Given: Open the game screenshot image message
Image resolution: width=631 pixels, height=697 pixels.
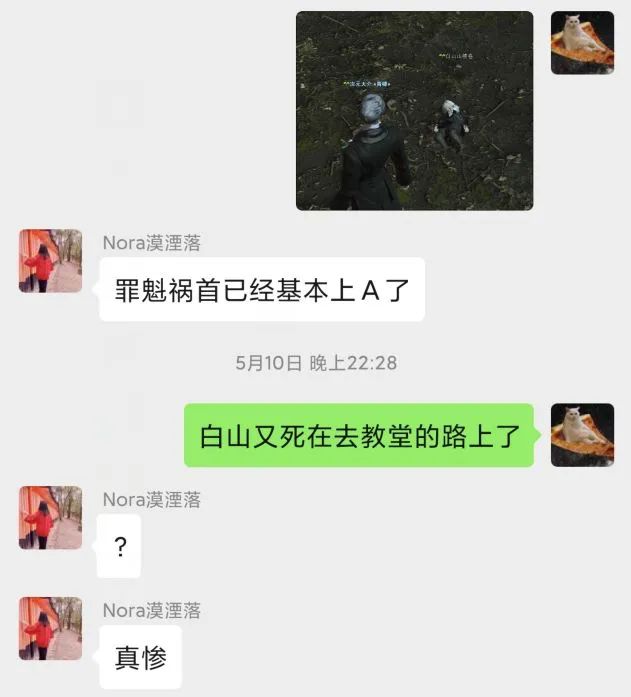Looking at the screenshot, I should pos(414,110).
